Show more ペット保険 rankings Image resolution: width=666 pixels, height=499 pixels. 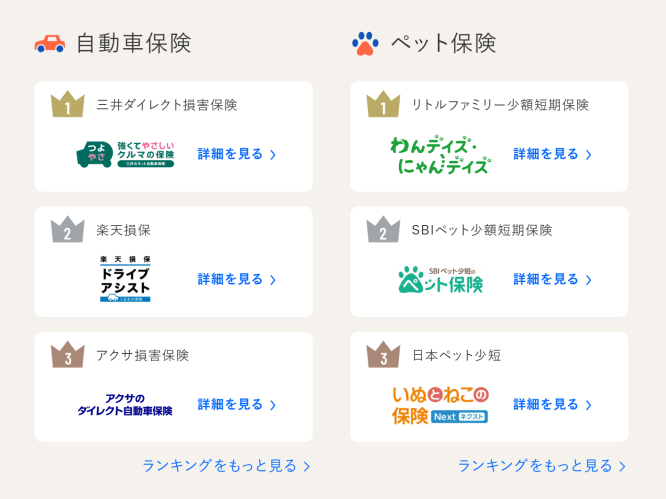tap(542, 465)
